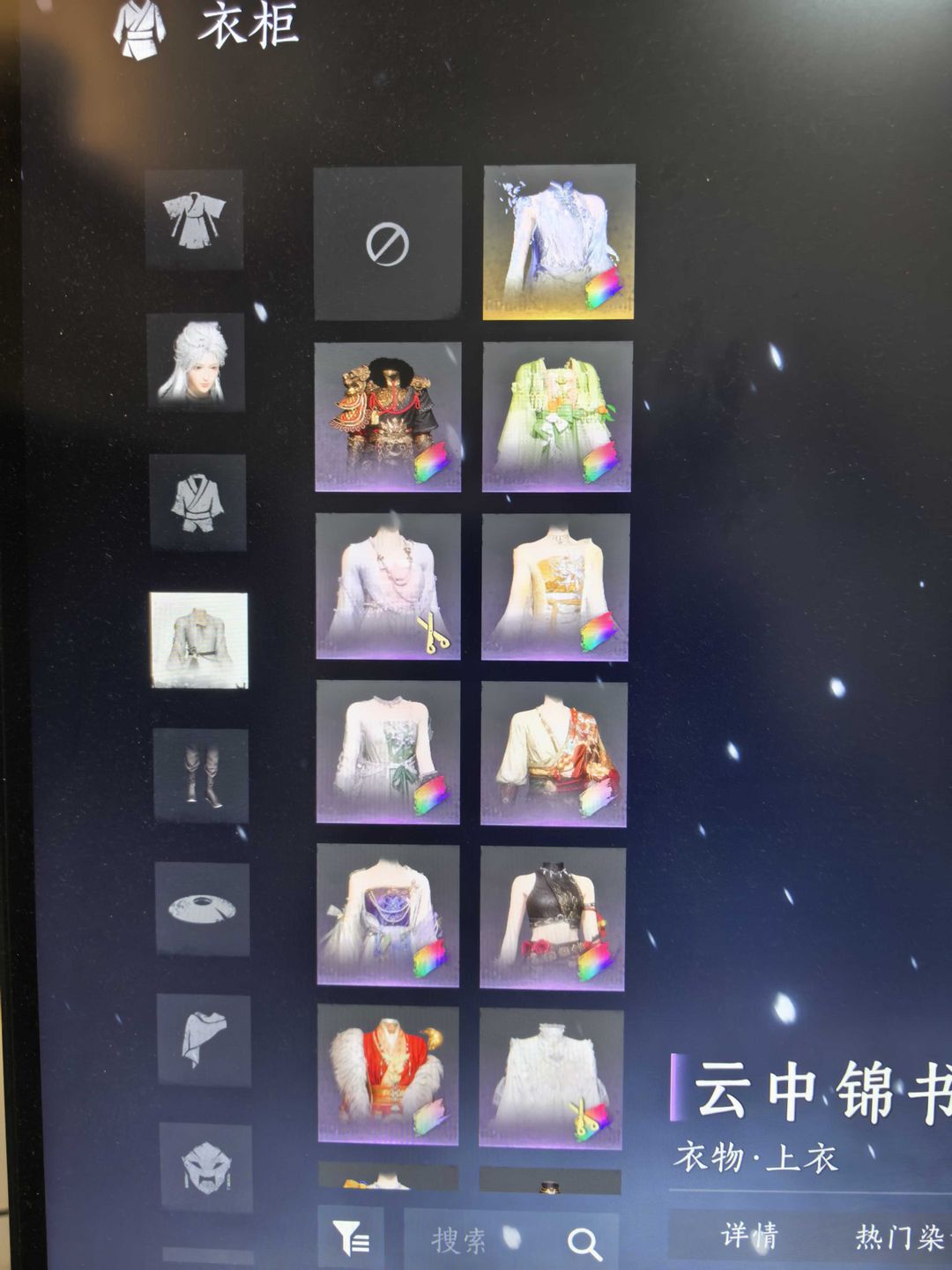Select the lavender top on gold background
This screenshot has width=952, height=1270.
pyautogui.click(x=559, y=242)
